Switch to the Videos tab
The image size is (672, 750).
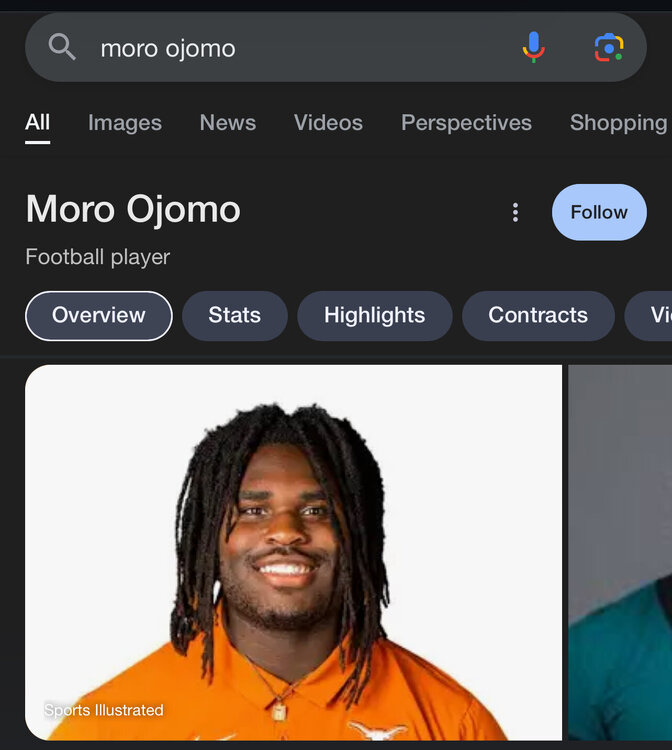[328, 123]
